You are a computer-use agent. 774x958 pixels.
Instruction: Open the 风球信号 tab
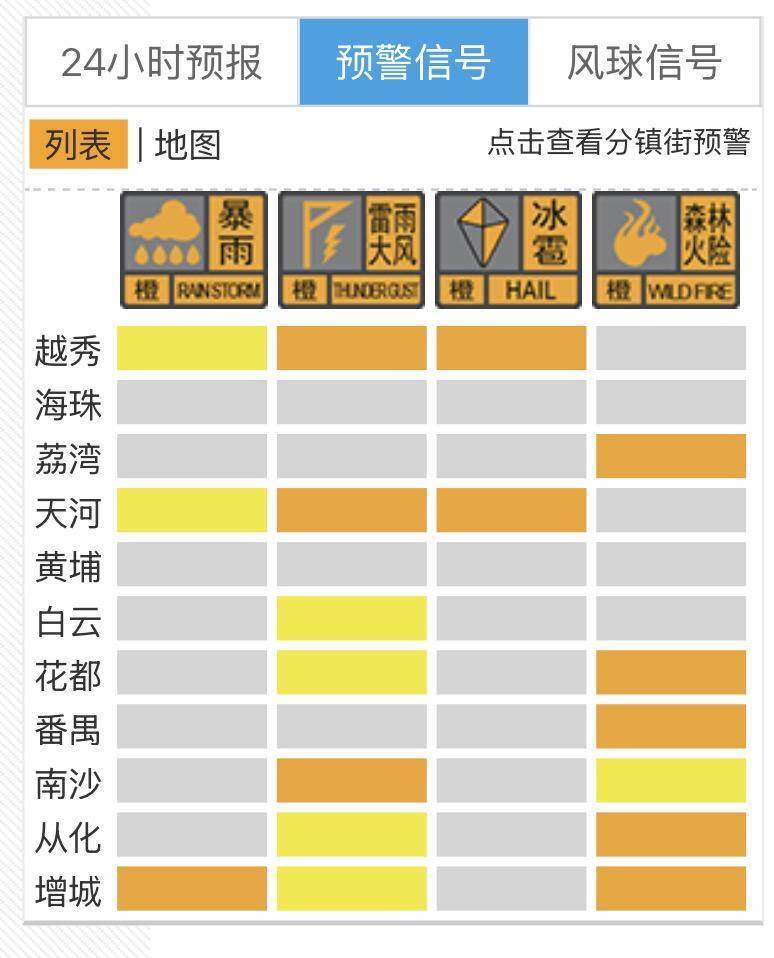[644, 63]
